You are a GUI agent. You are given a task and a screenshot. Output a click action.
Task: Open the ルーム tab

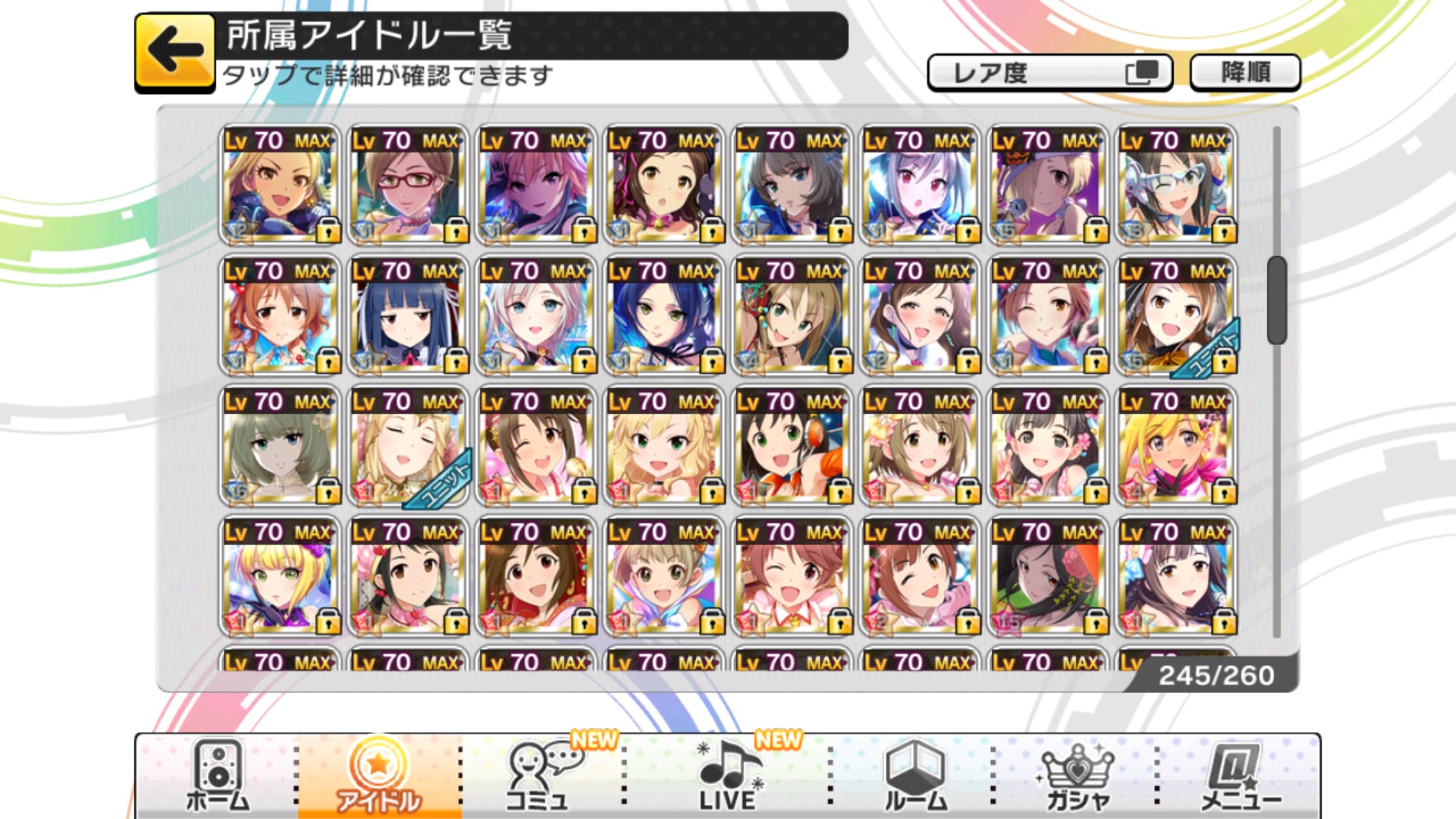coord(915,775)
